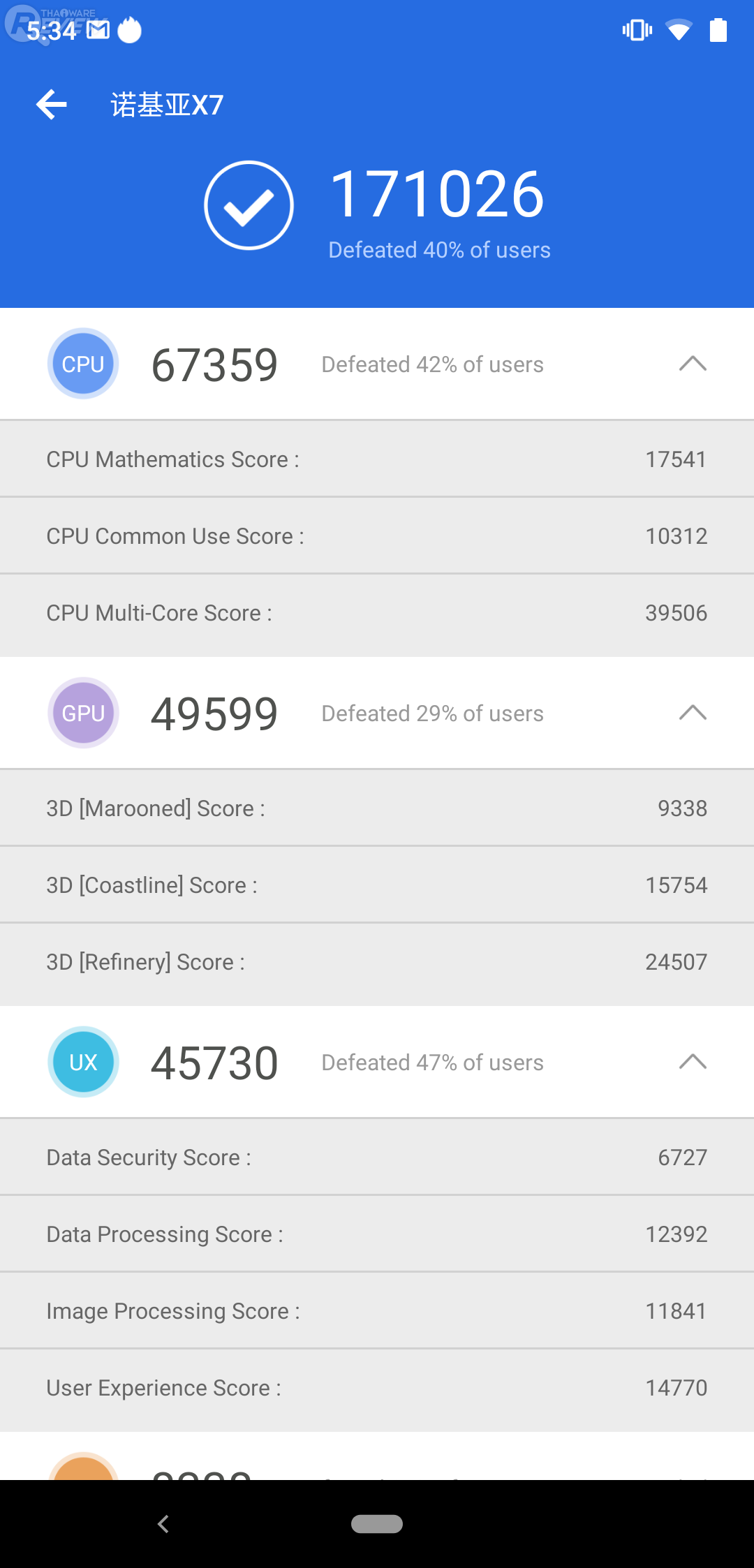Image resolution: width=754 pixels, height=1568 pixels.
Task: Collapse the CPU score section
Action: click(x=693, y=364)
